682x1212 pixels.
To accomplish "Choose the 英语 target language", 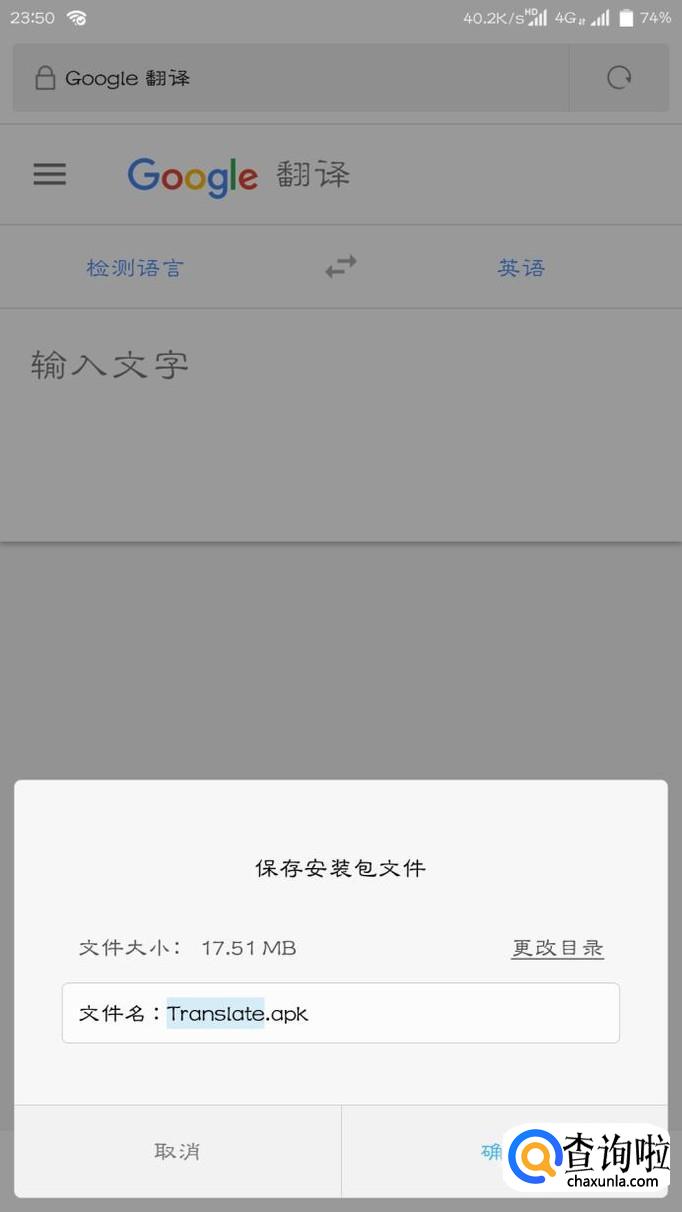I will (x=521, y=268).
